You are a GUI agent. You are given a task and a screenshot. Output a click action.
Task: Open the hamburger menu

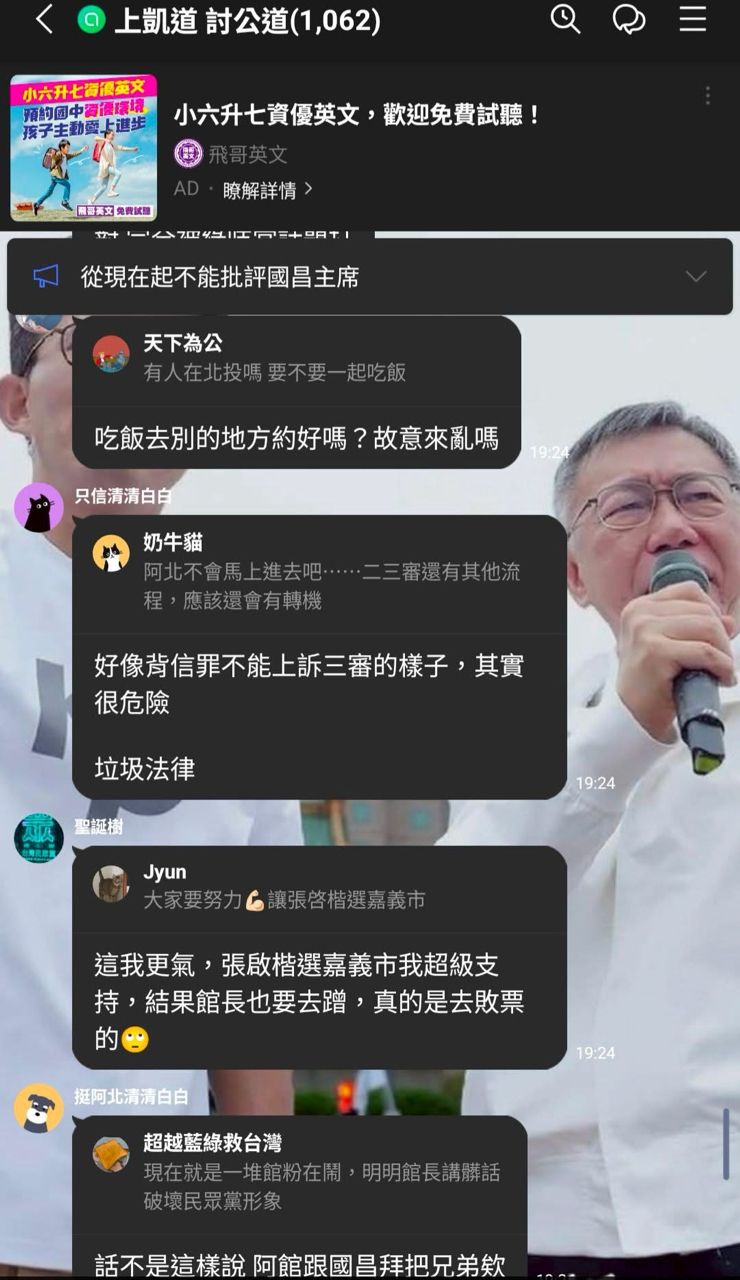[x=693, y=19]
